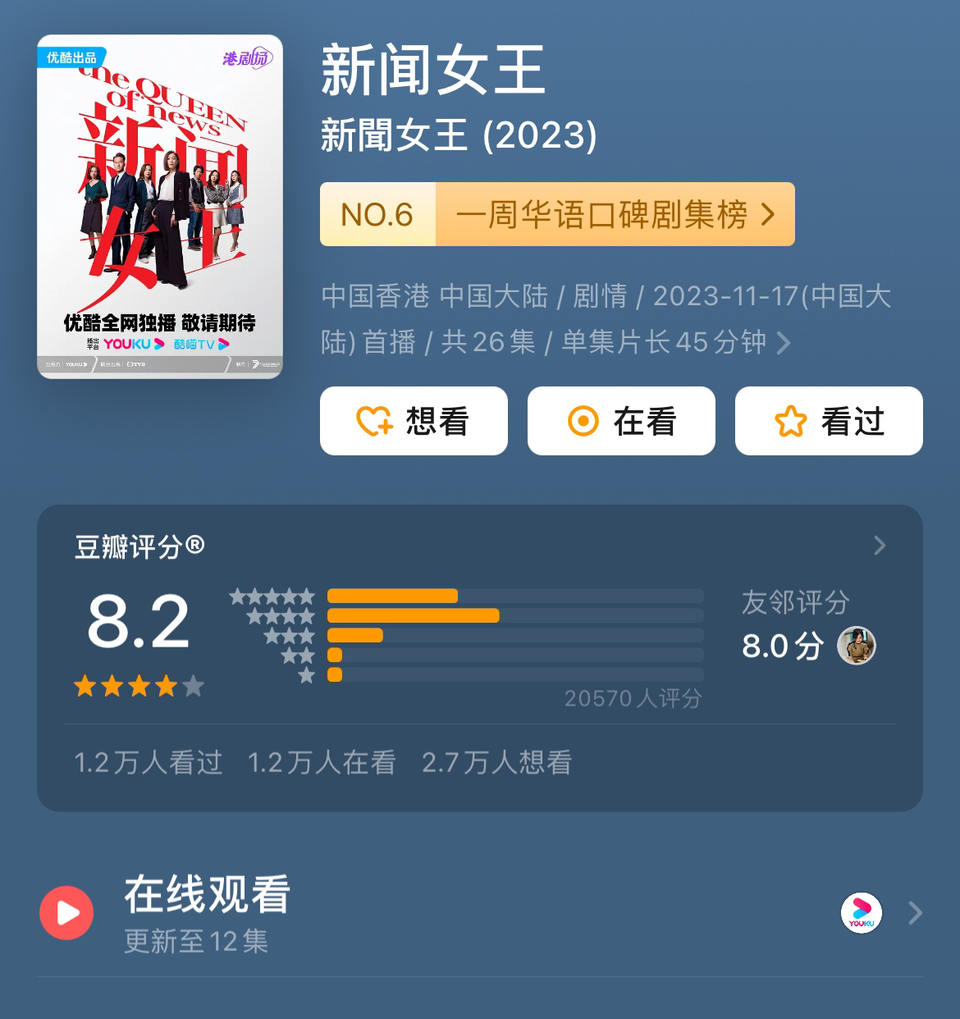The image size is (960, 1019).
Task: Expand the show details info line
Action: 783,344
